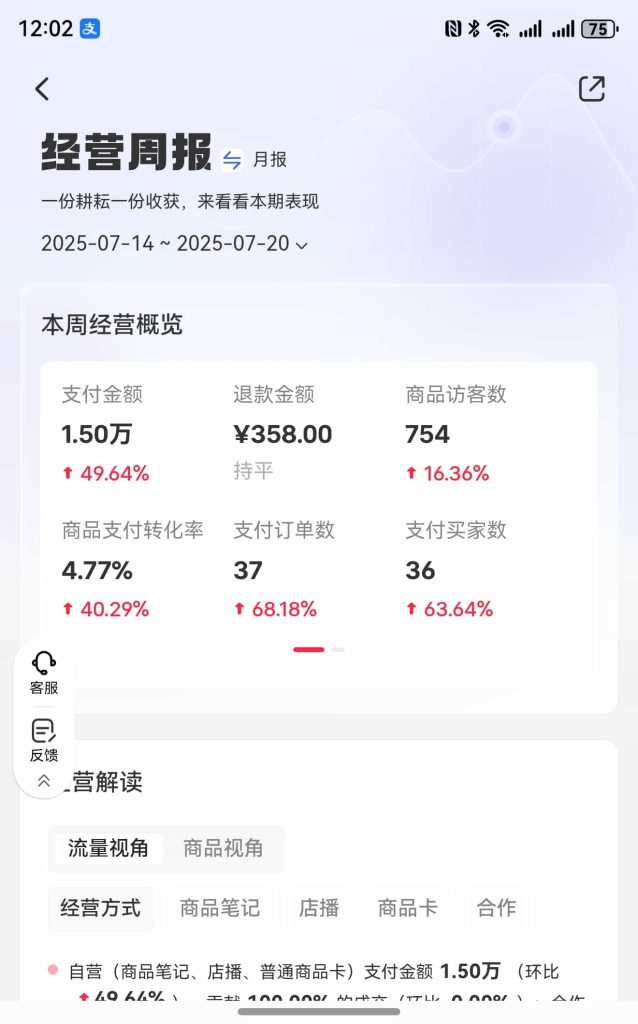Go back using the top-left arrow
This screenshot has width=638, height=1024.
coord(42,89)
